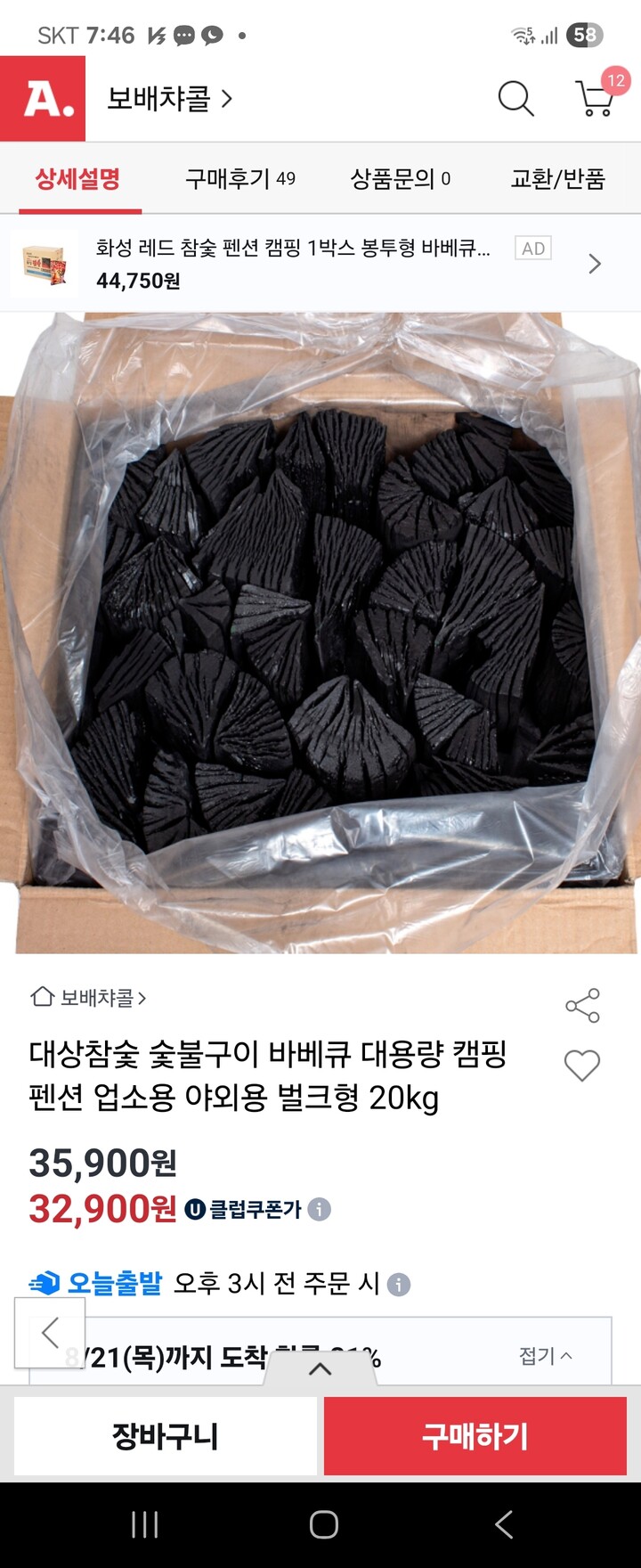Expand the 화성 레드 참숯 ad banner chevron
Viewport: 641px width, 1568px height.
tap(595, 264)
